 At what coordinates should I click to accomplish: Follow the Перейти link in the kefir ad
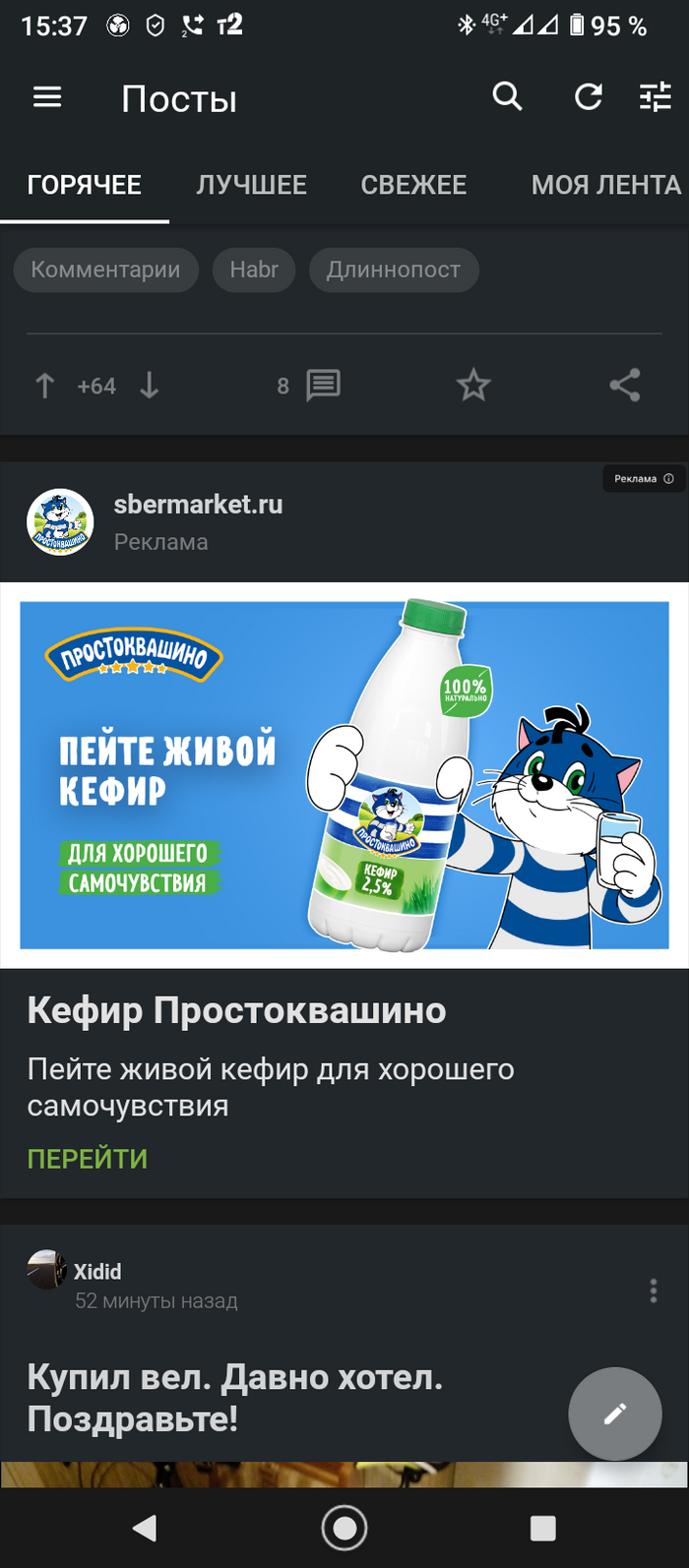point(88,1159)
